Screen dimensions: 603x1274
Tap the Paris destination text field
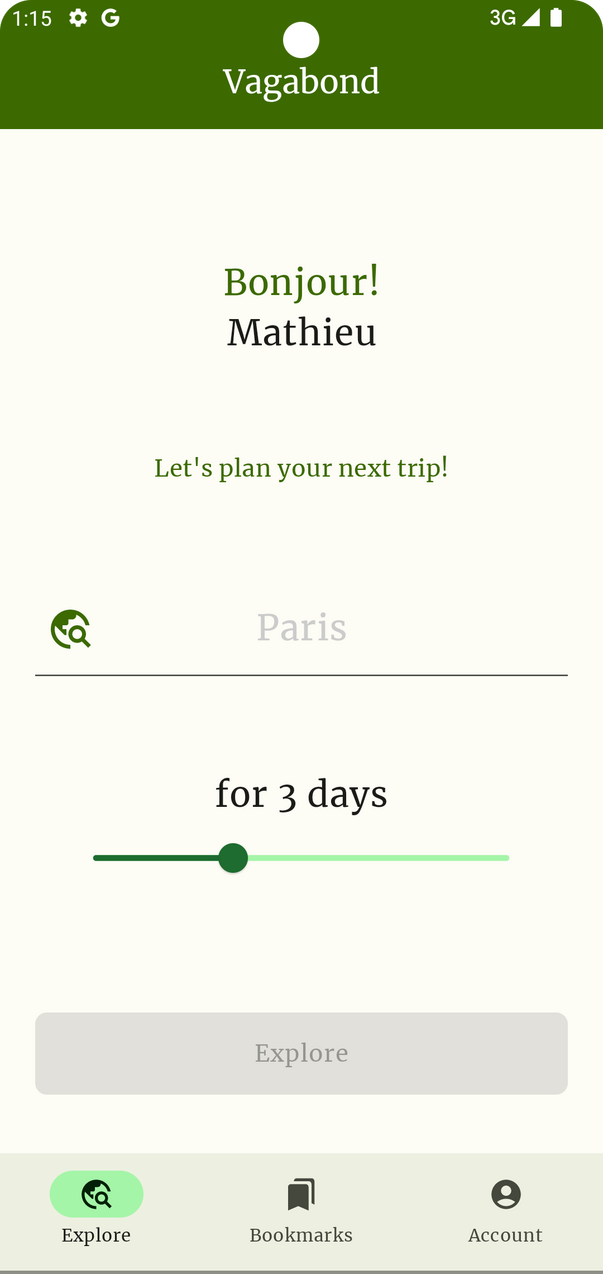[301, 629]
